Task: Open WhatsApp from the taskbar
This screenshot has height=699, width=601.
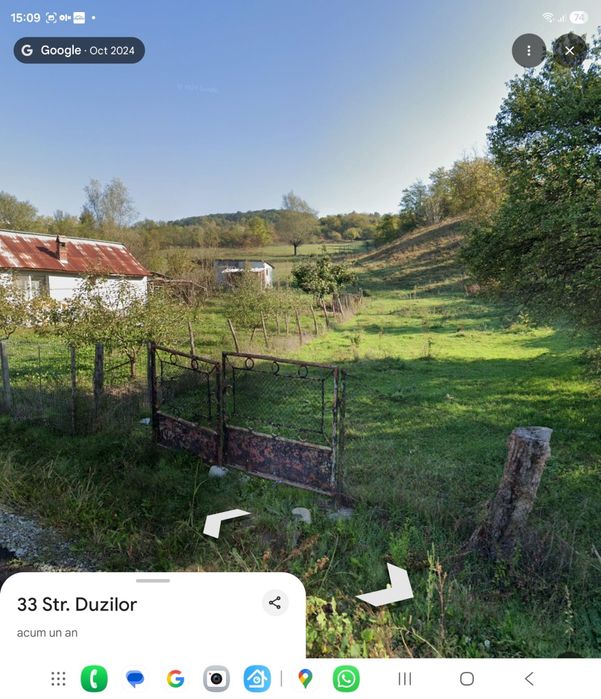Action: click(x=346, y=679)
